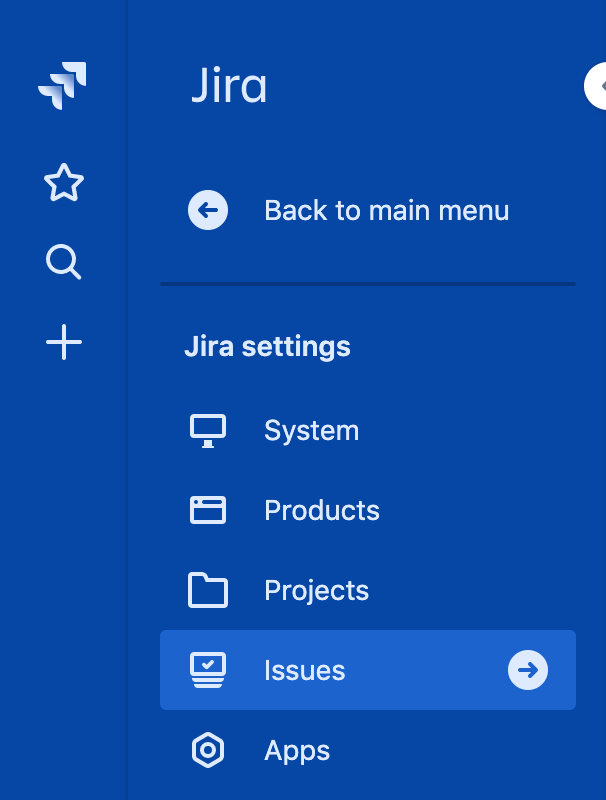The width and height of the screenshot is (606, 800).
Task: Create a new issue with plus icon
Action: pyautogui.click(x=63, y=343)
